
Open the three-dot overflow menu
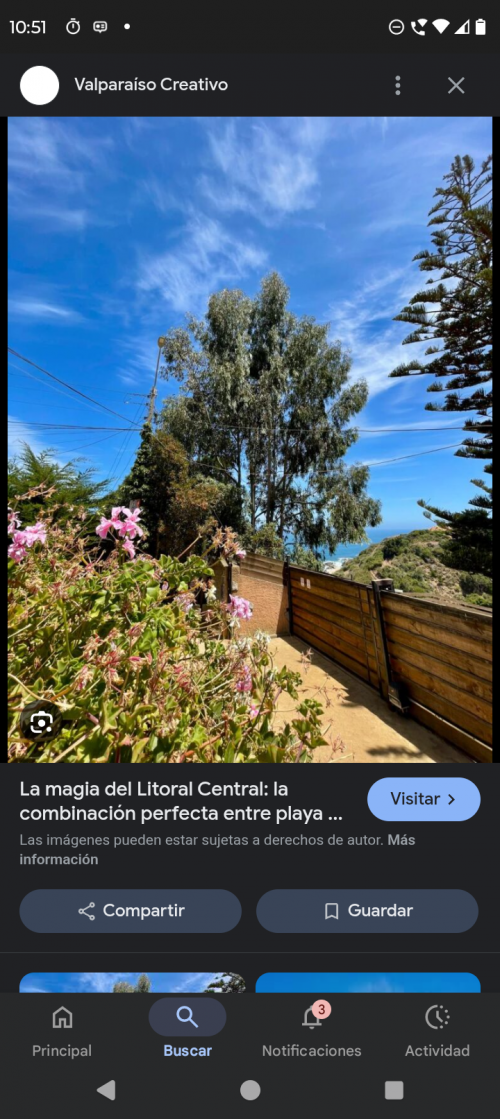397,86
